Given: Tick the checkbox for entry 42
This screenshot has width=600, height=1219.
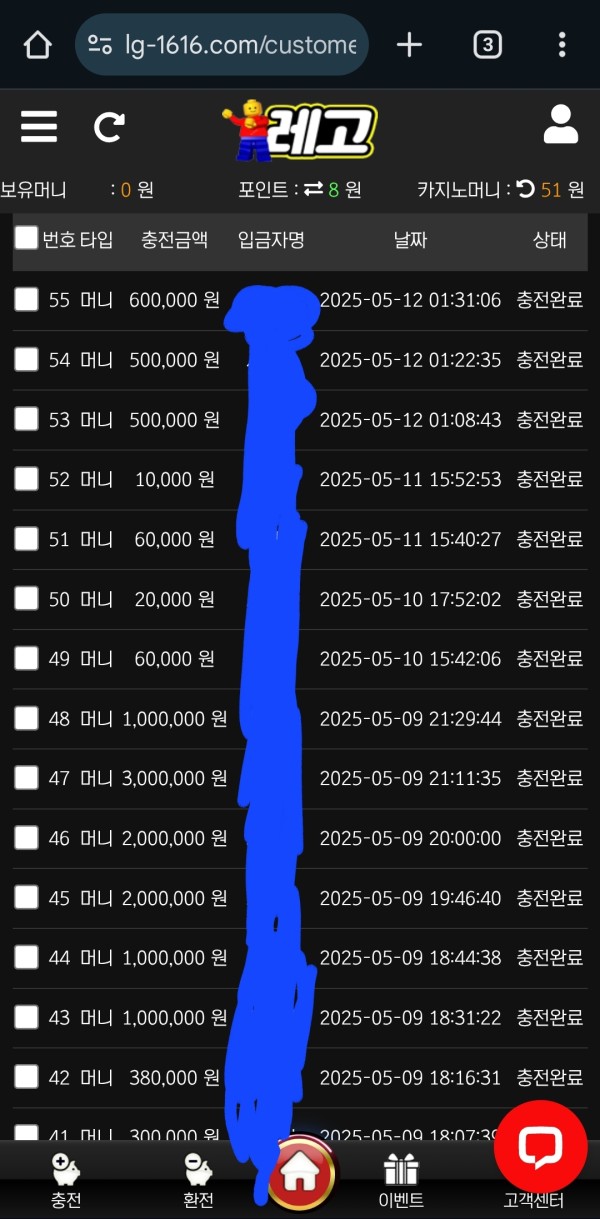Looking at the screenshot, I should tap(26, 1077).
